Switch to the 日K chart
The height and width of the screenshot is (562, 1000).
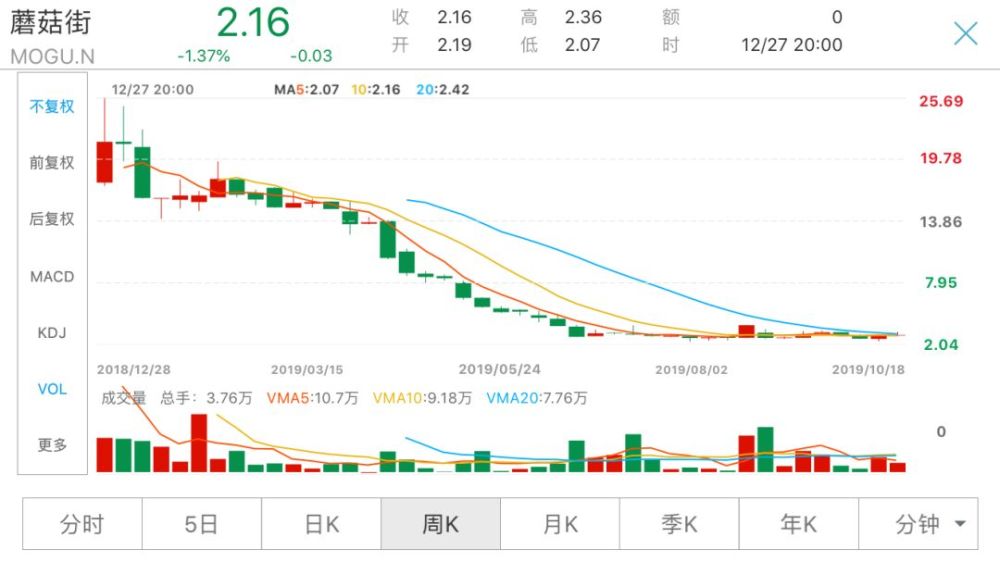coord(321,524)
